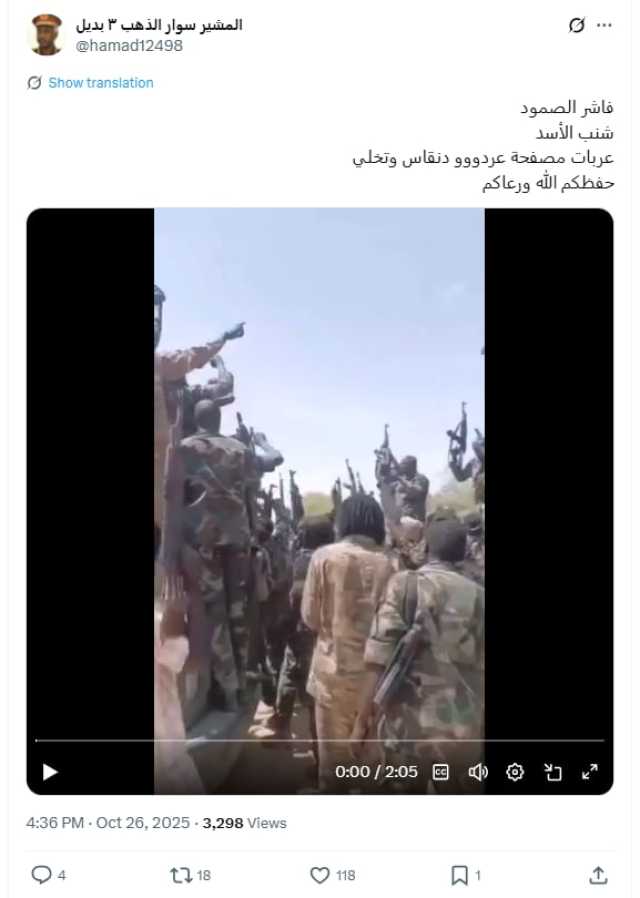Like the post with 118 likes
Screen dimensions: 640x898
click(320, 875)
